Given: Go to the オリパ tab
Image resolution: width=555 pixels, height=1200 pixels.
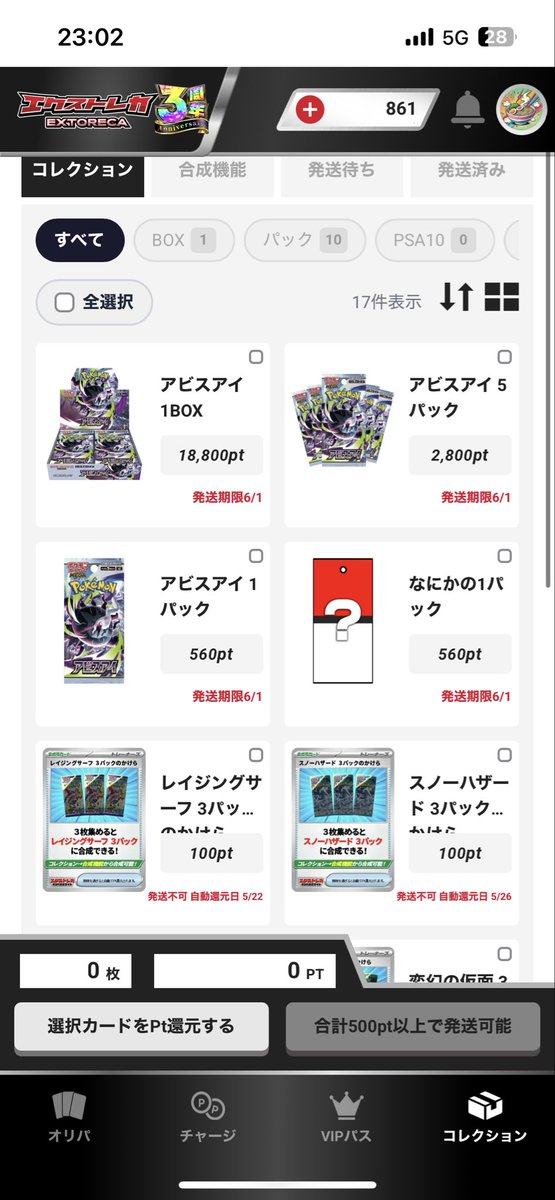Looking at the screenshot, I should pos(71,1117).
